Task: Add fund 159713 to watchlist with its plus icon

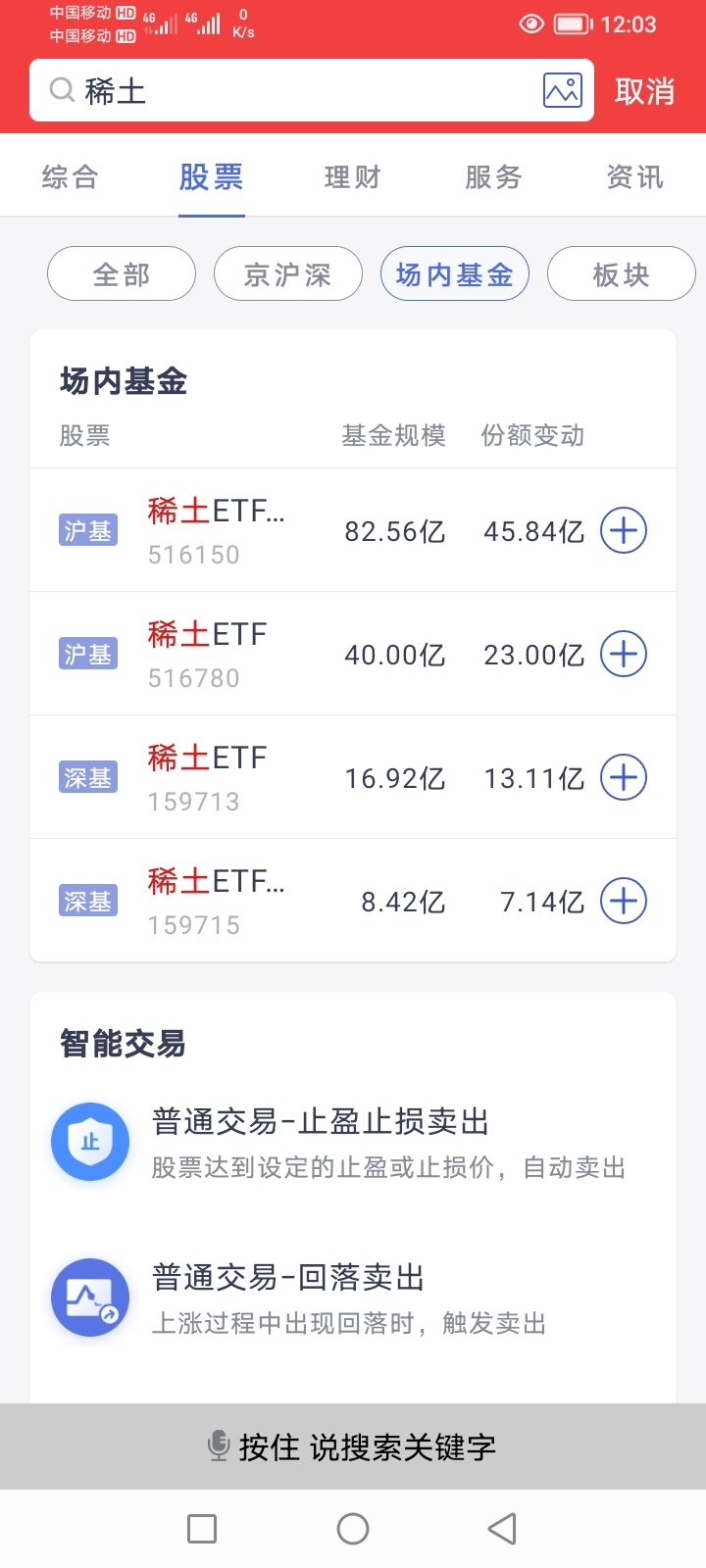Action: (624, 778)
